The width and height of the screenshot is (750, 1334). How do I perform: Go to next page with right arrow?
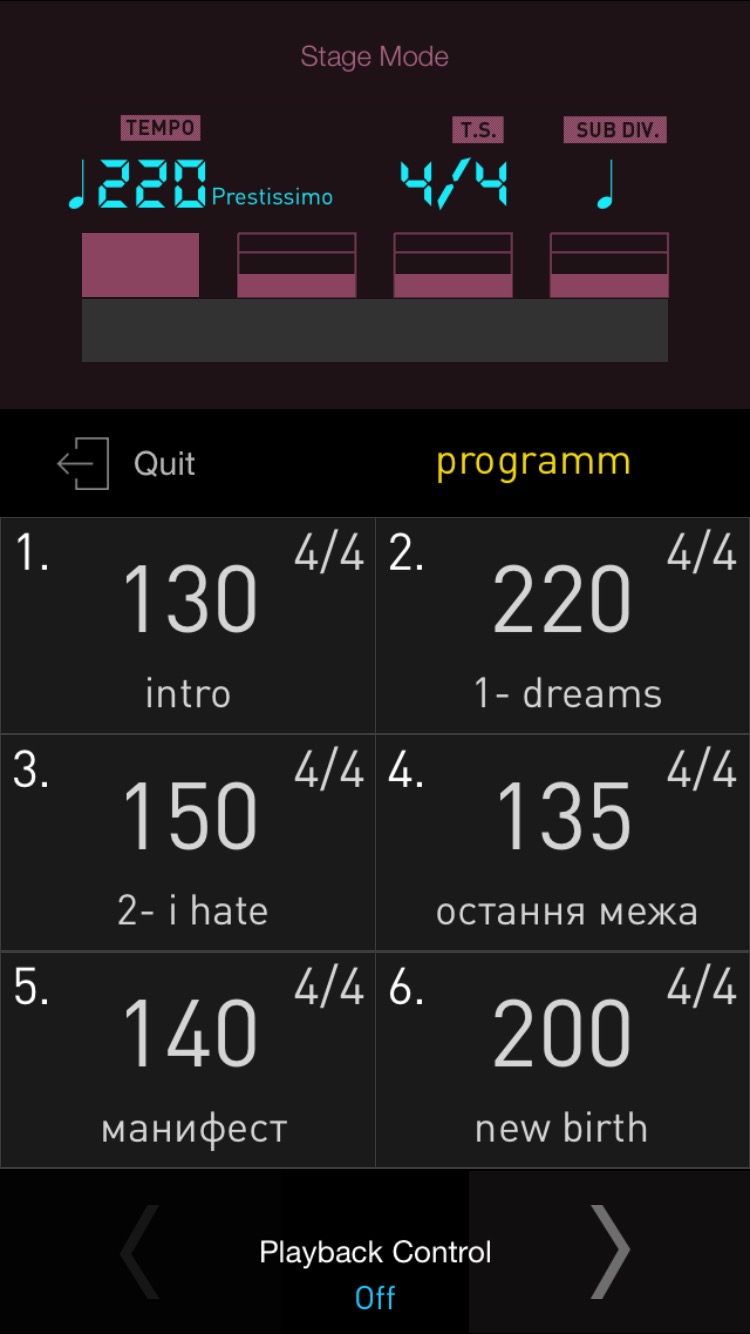tap(609, 1251)
